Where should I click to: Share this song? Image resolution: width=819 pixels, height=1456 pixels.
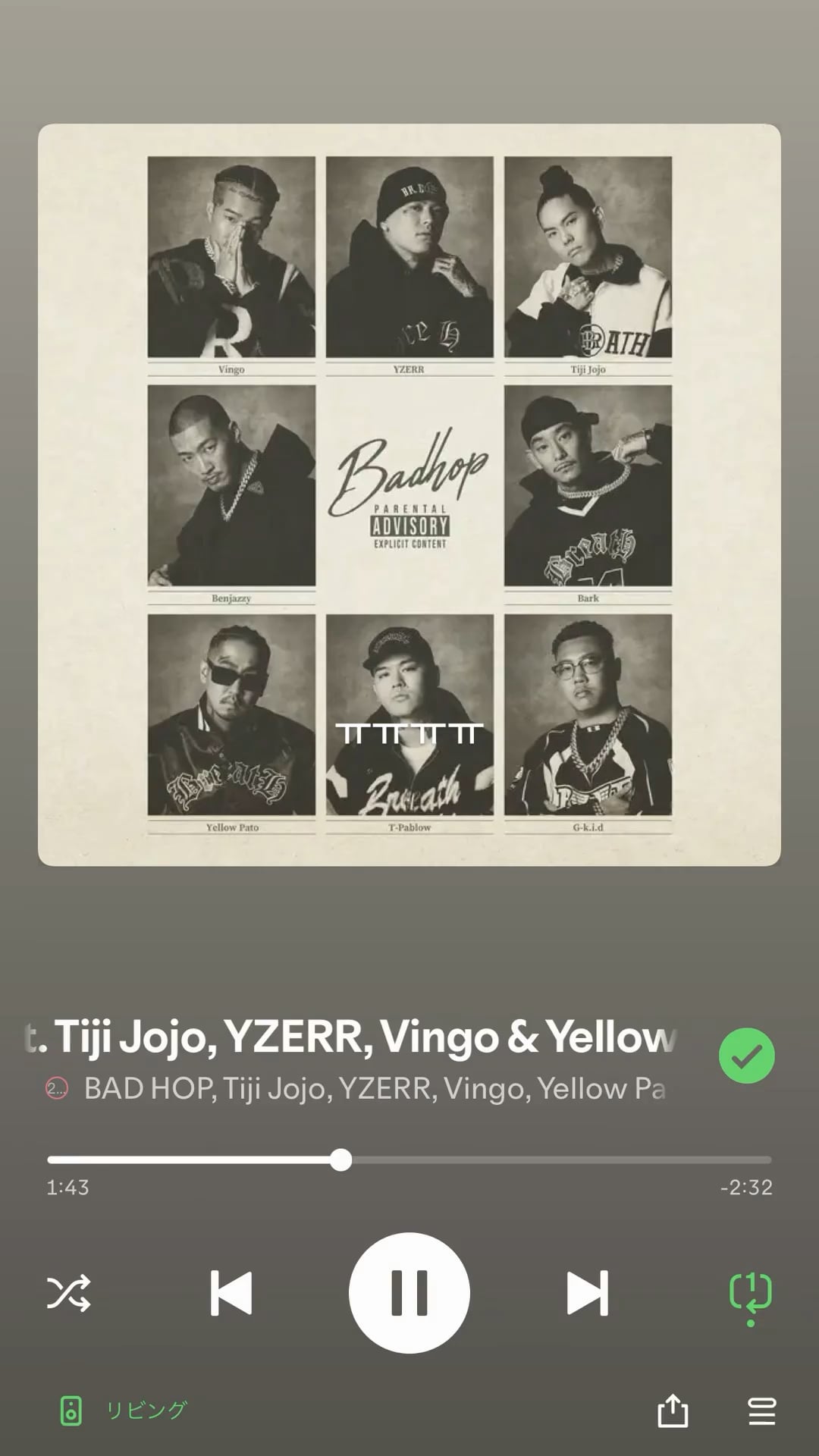[673, 1411]
